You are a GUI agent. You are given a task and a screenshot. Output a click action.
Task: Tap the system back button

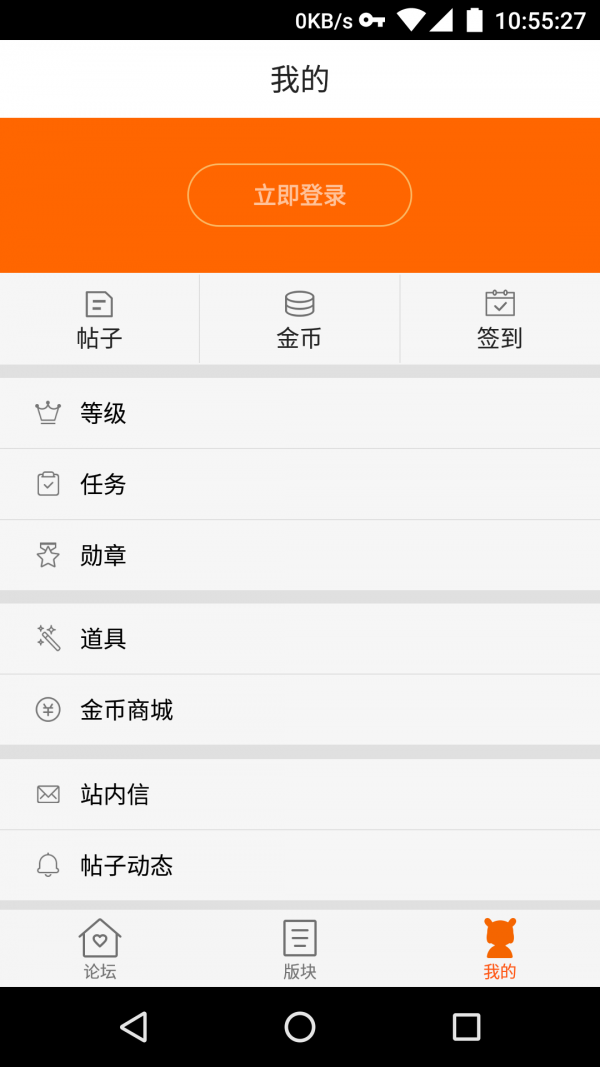point(133,1026)
